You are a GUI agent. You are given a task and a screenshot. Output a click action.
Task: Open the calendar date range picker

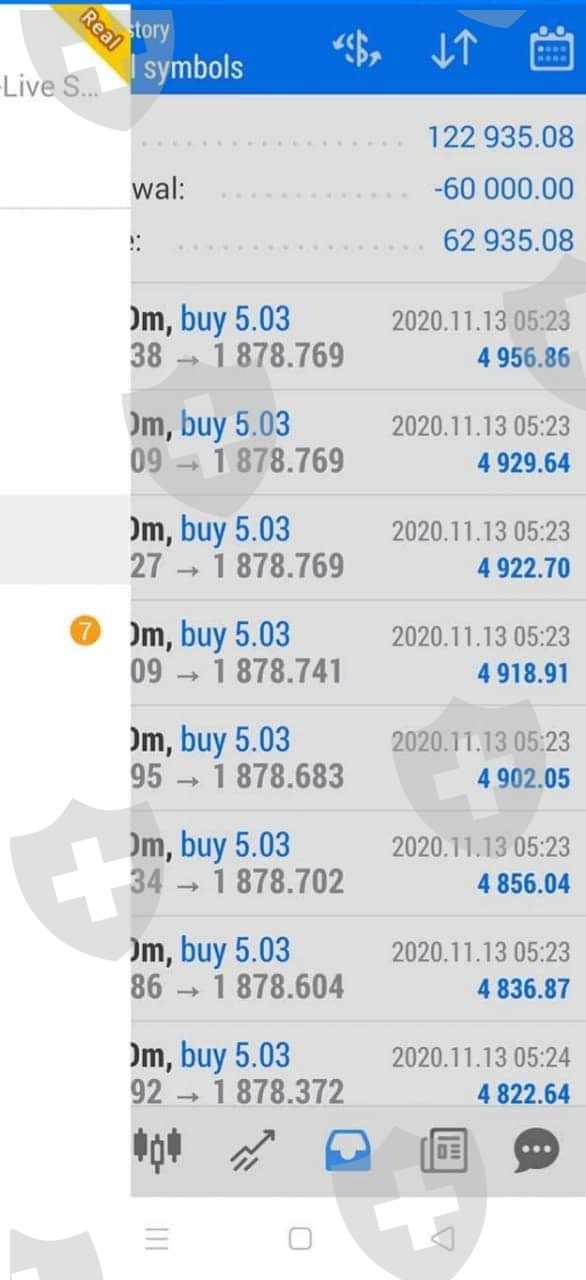click(x=551, y=50)
